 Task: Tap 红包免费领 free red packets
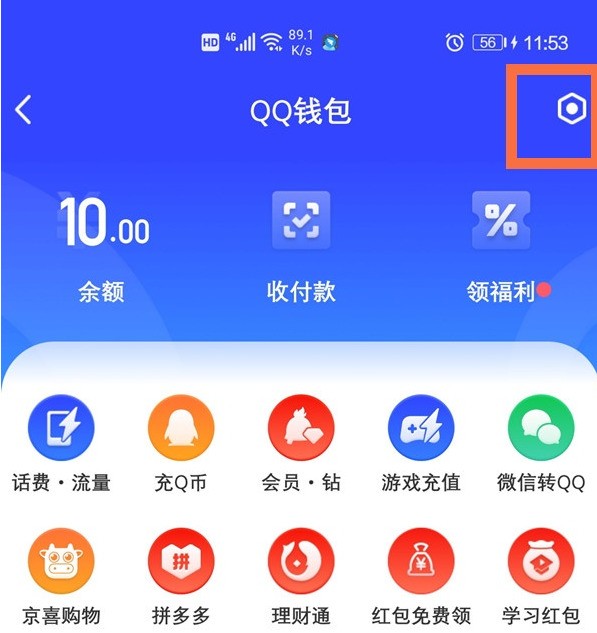click(421, 577)
